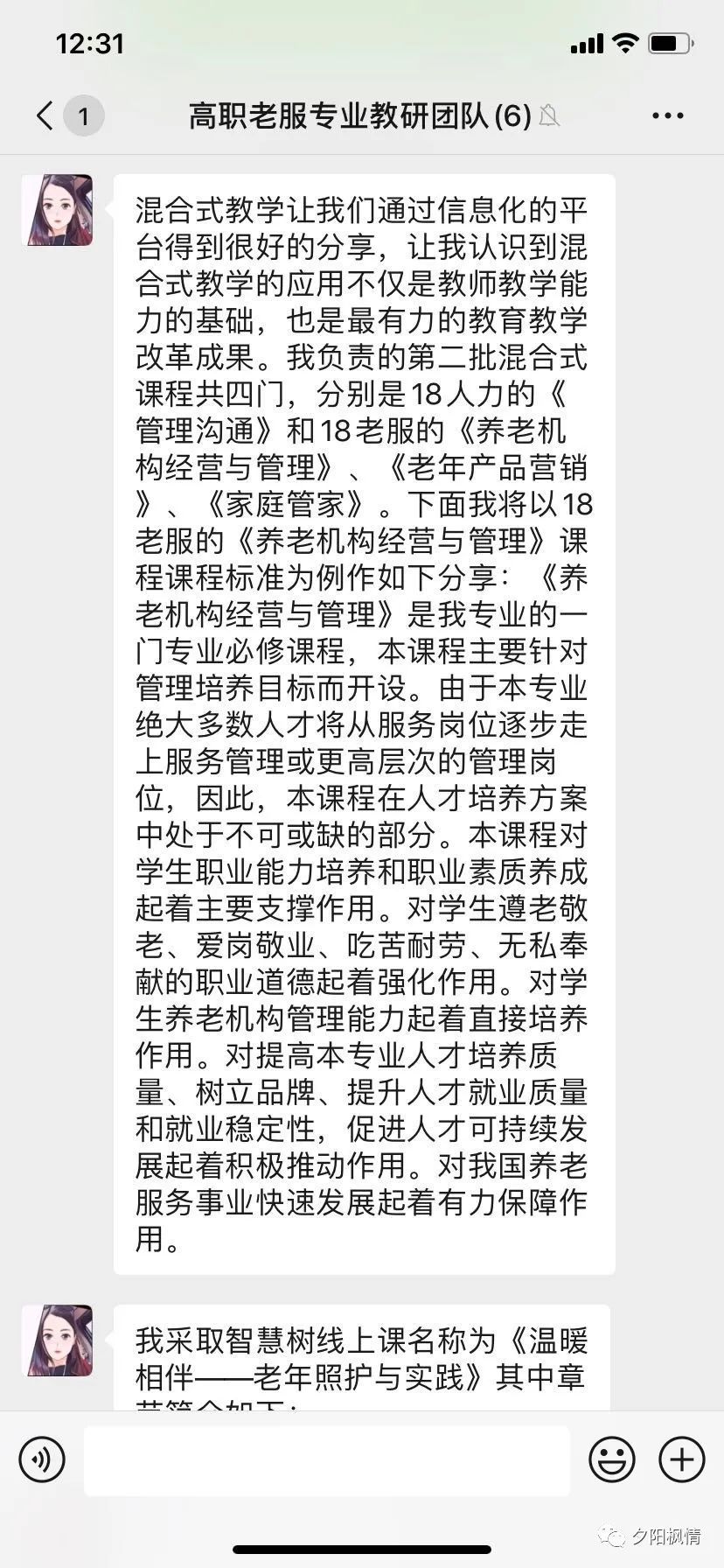Open the group chat options menu

tap(667, 115)
